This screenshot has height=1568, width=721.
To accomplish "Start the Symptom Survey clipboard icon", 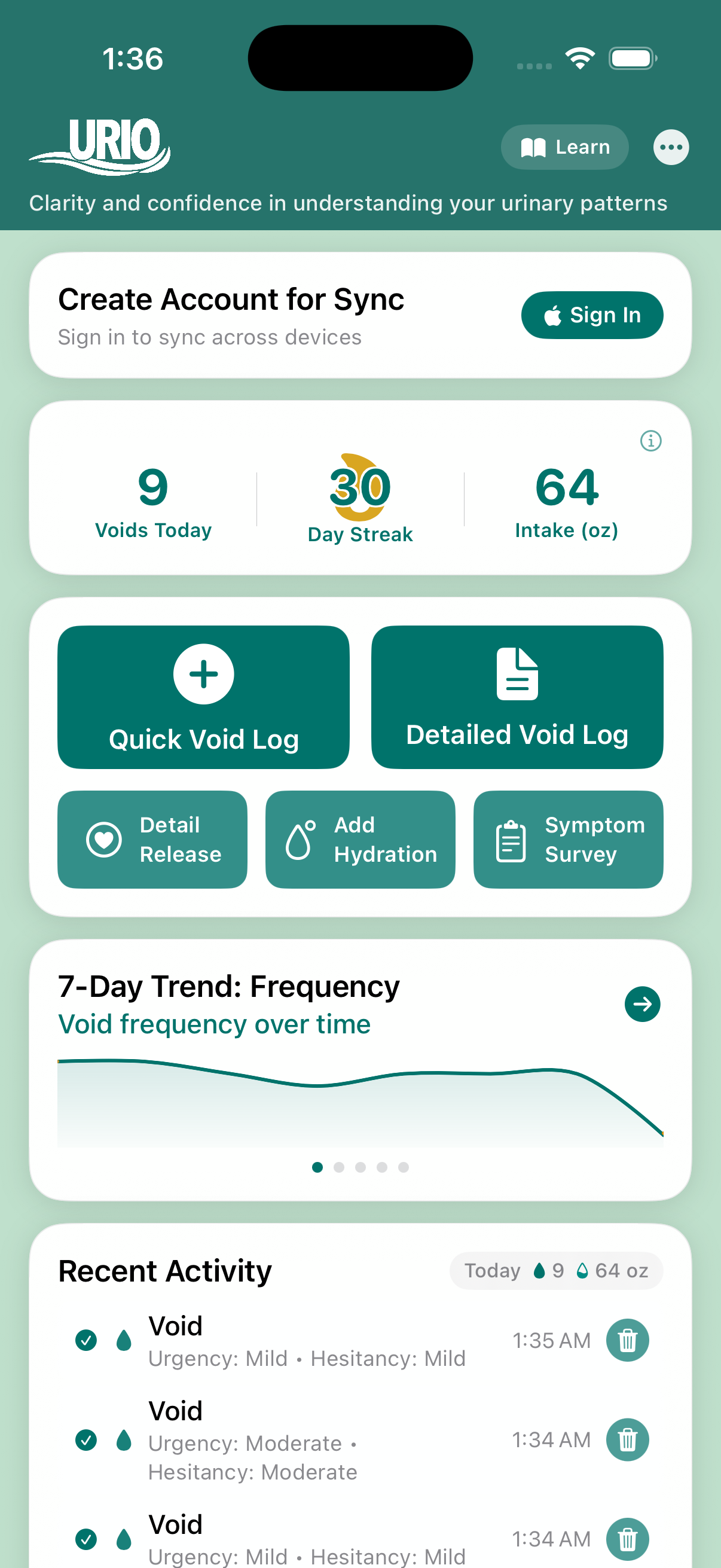I will 510,839.
